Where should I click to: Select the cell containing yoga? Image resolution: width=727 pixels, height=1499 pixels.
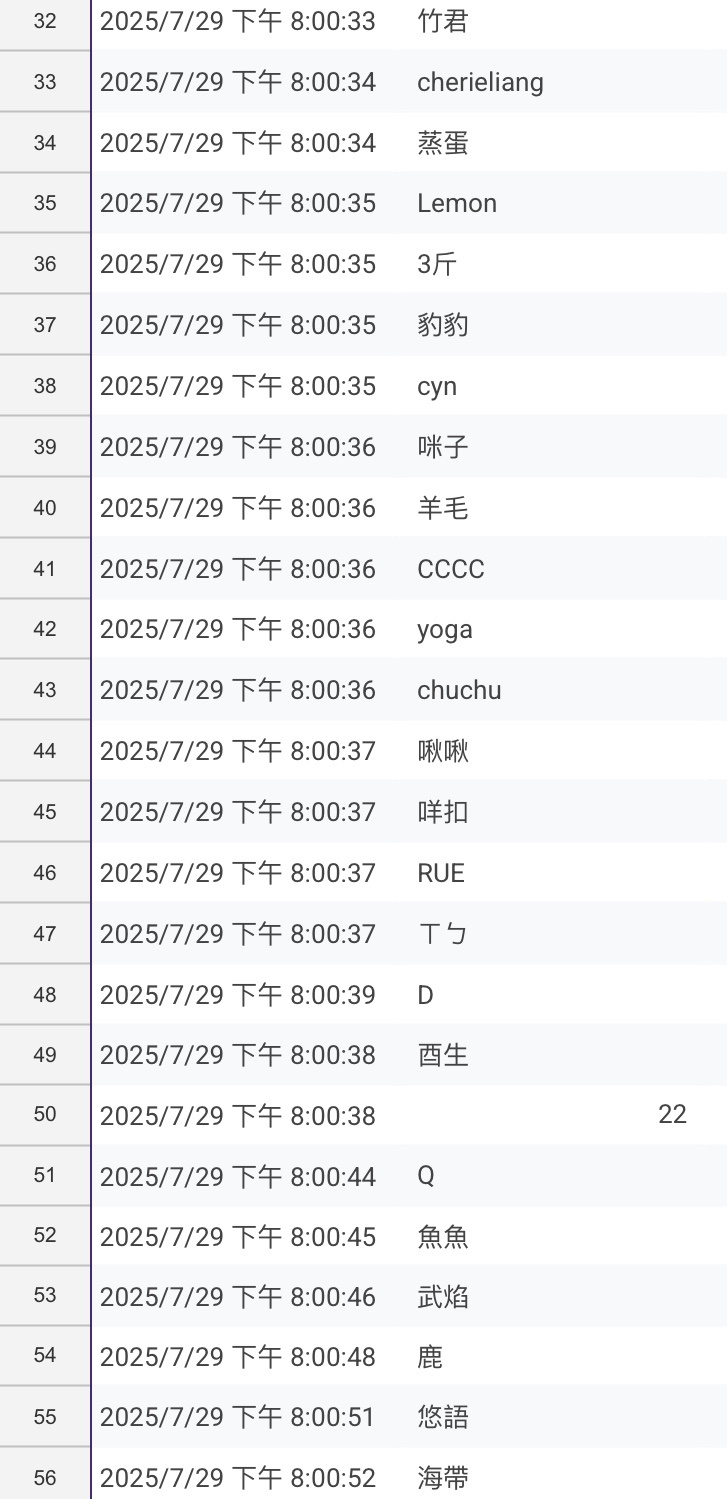[x=445, y=629]
